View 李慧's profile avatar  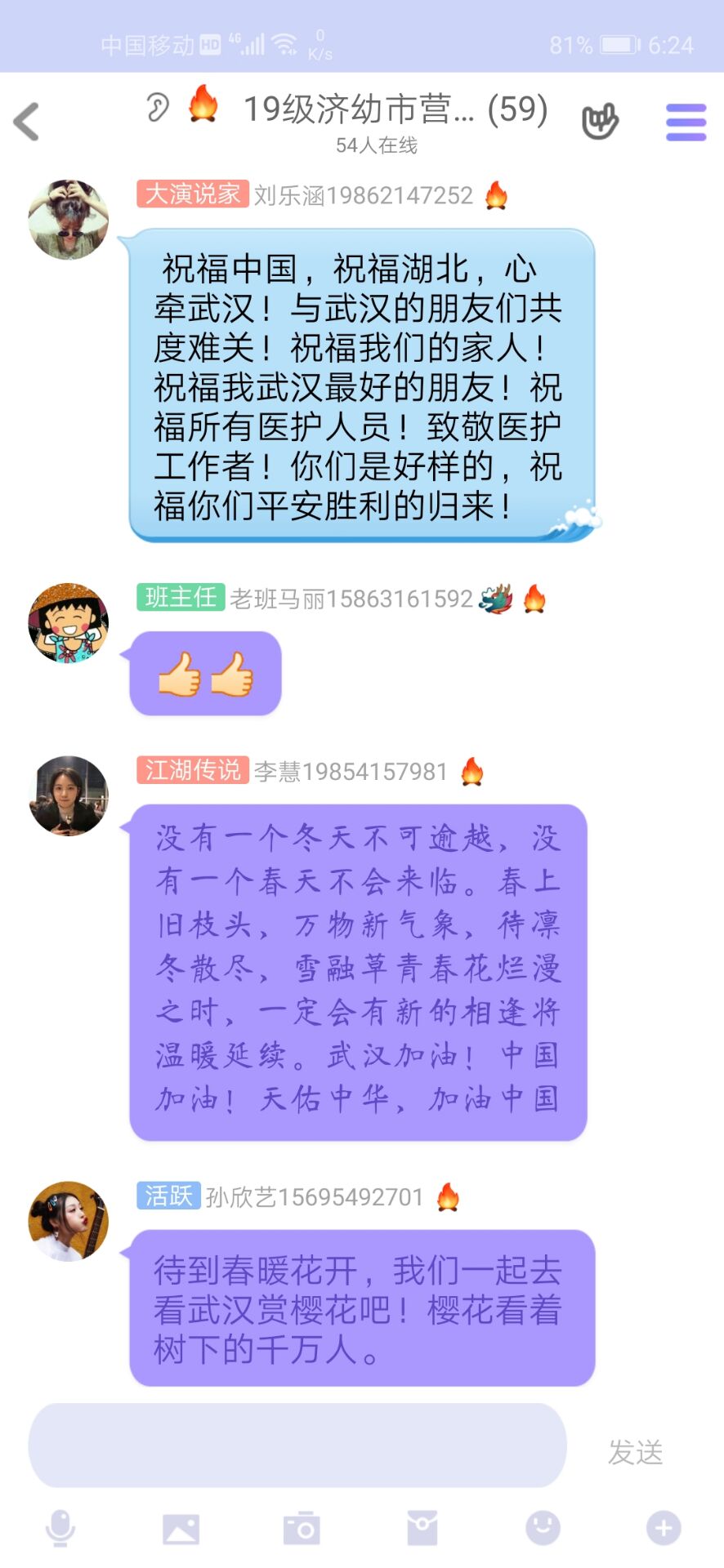tap(69, 795)
